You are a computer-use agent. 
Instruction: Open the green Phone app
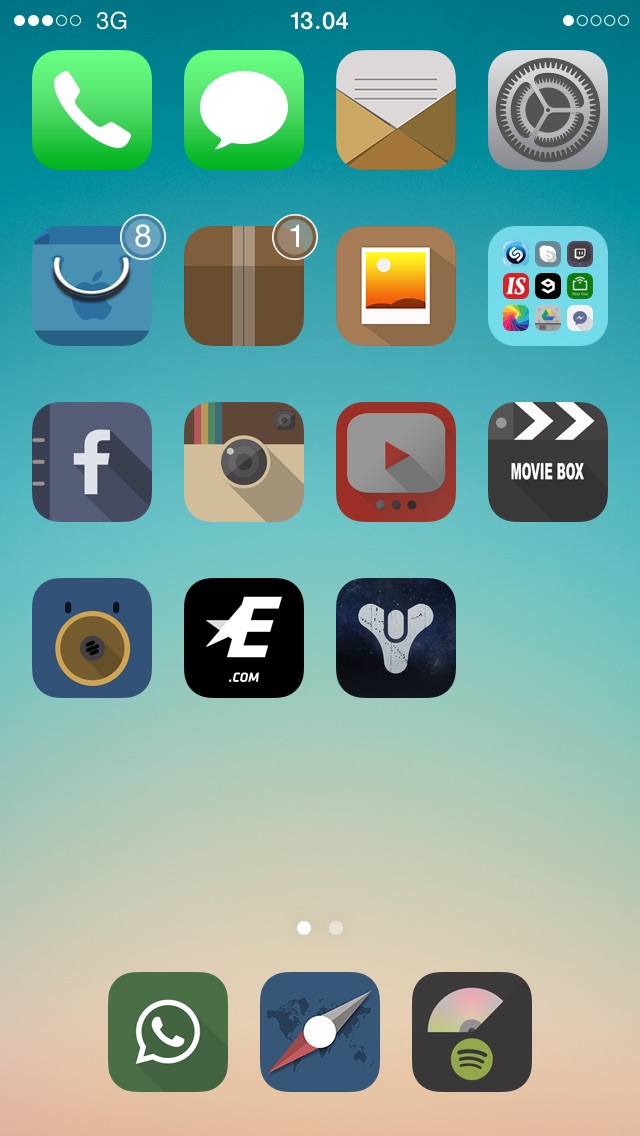tap(92, 110)
